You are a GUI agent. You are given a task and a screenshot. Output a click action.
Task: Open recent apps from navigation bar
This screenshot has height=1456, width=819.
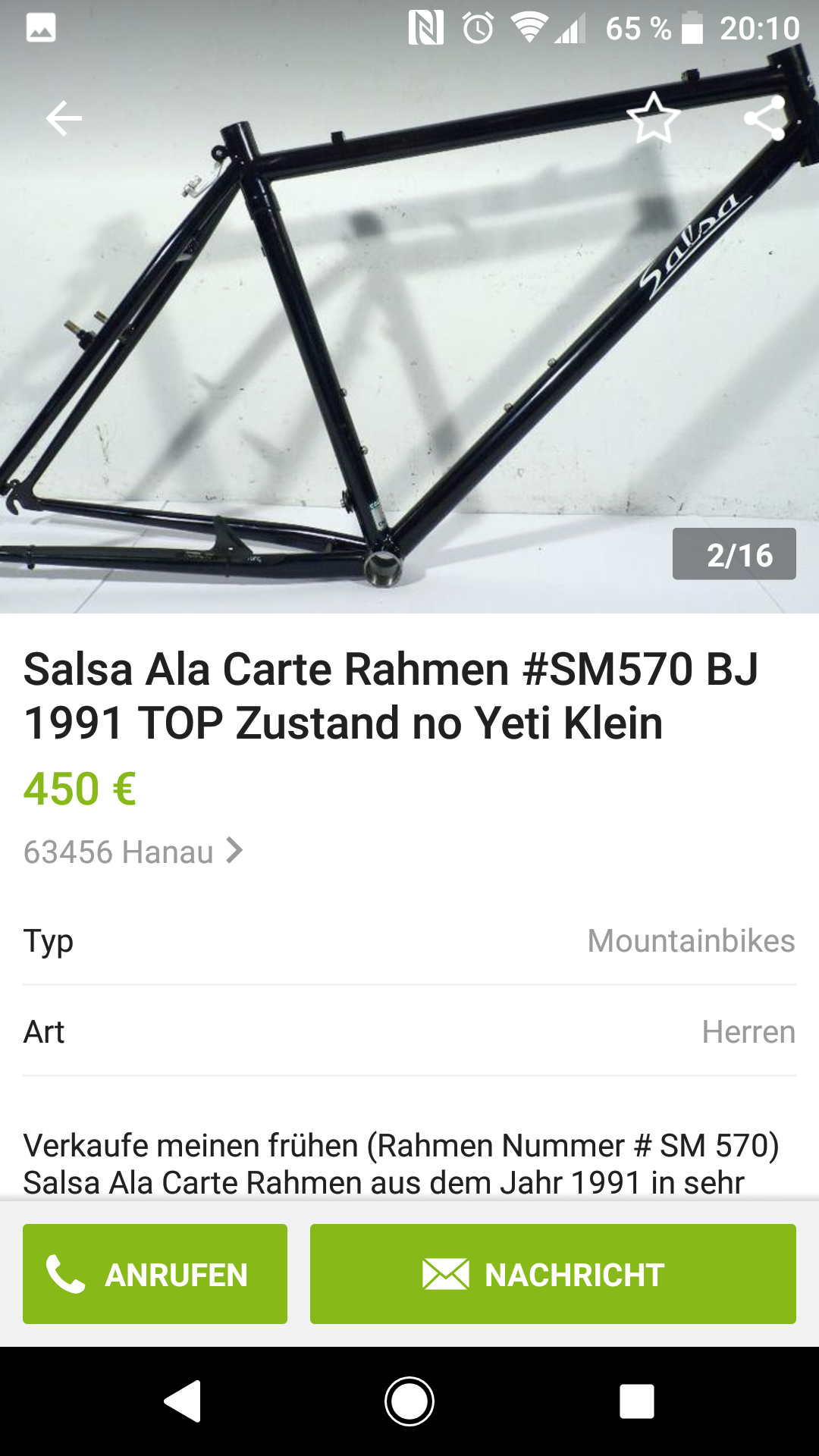[637, 1401]
